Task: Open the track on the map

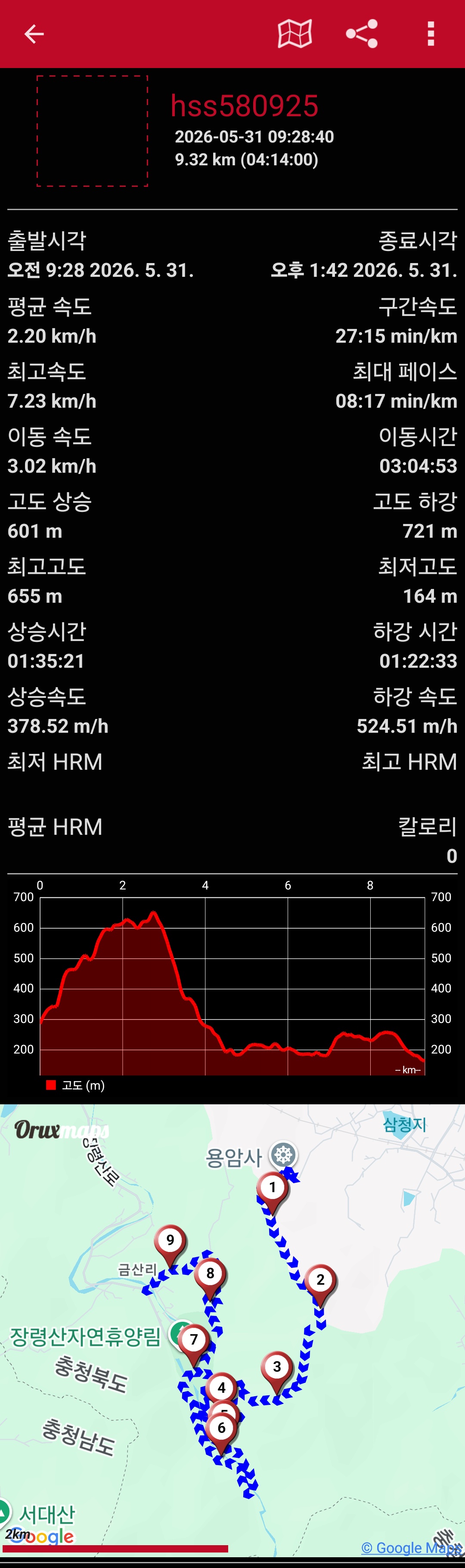Action: coord(294,34)
